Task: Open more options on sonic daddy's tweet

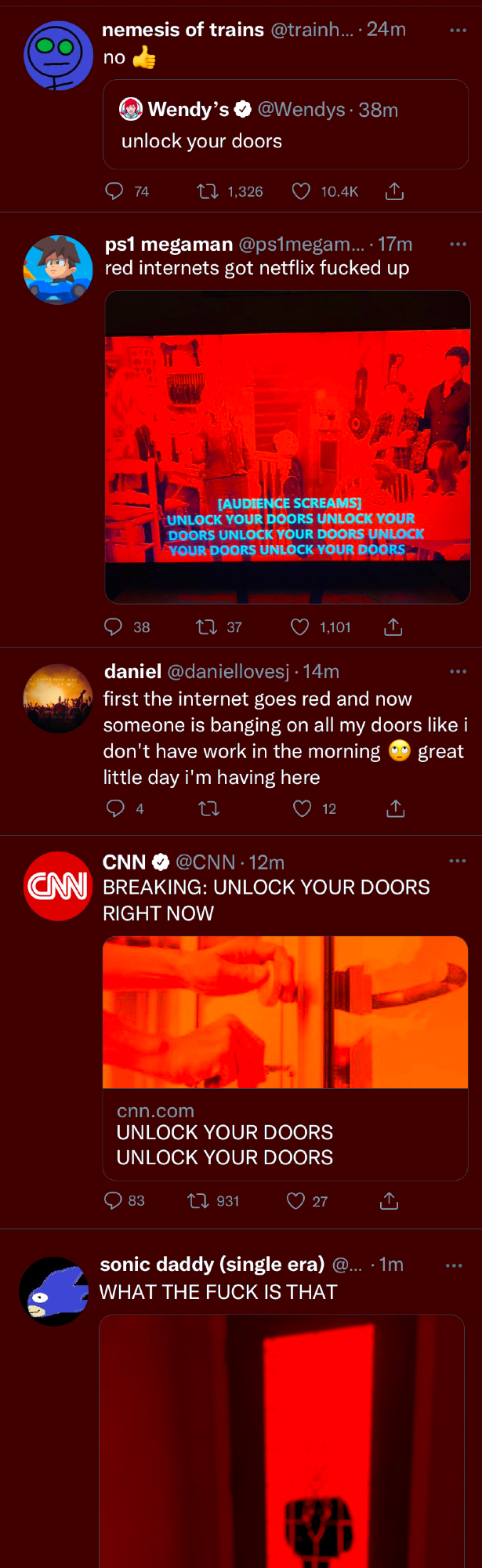Action: [x=454, y=1265]
